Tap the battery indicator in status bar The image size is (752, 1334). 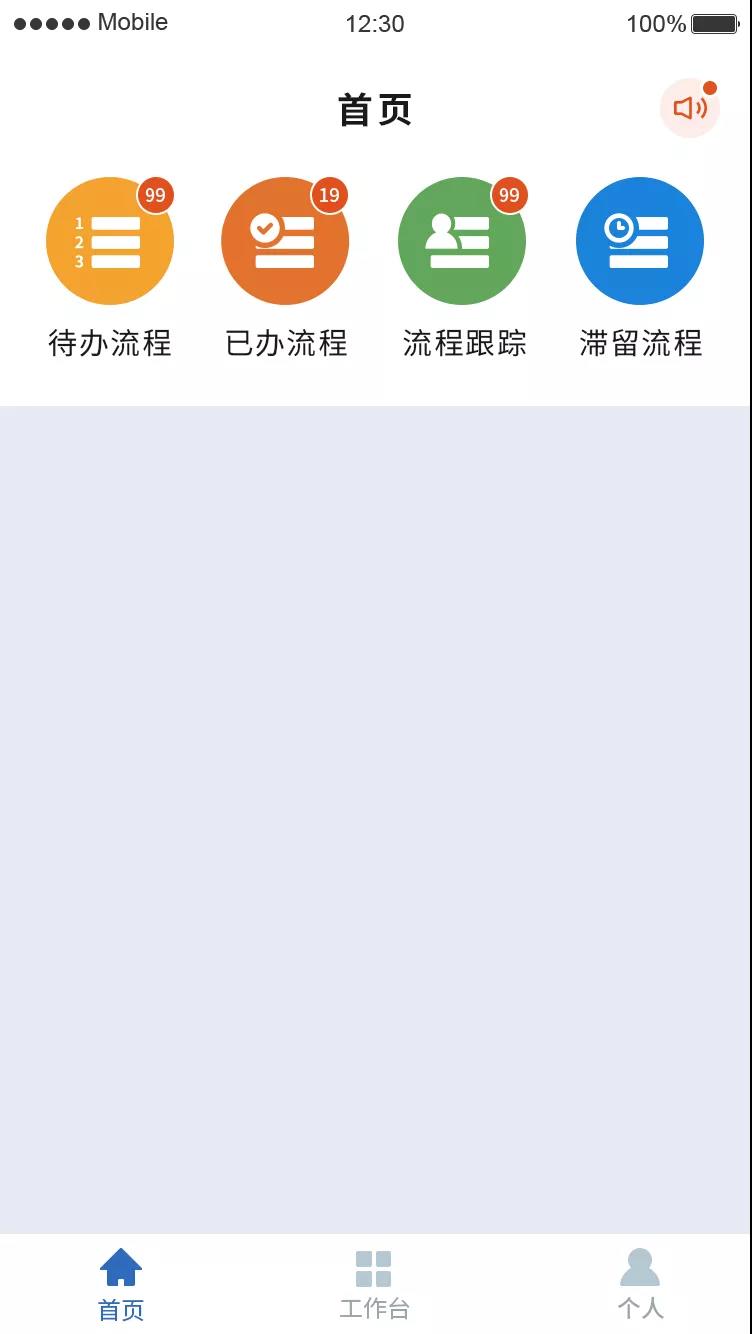(712, 22)
